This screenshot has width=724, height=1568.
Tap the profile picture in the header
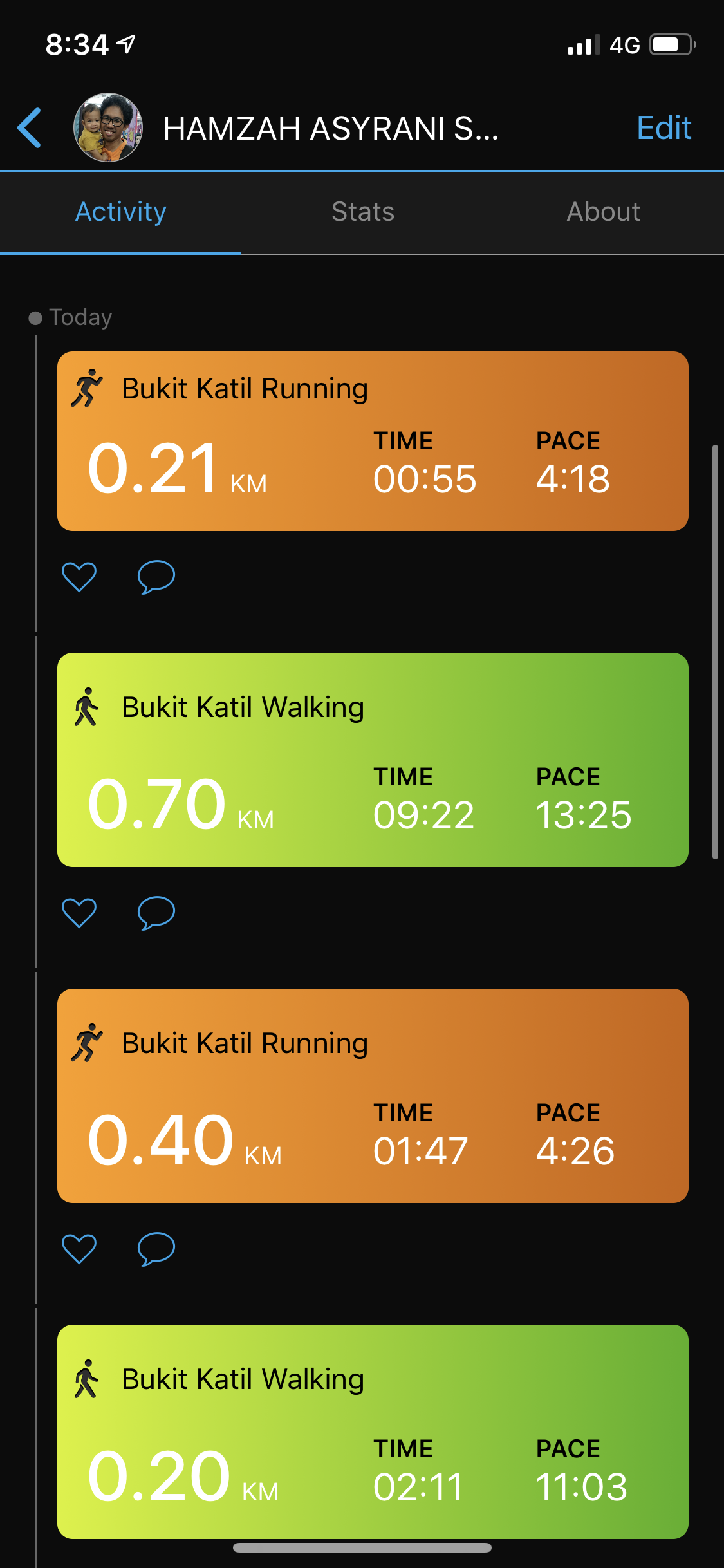coord(108,127)
